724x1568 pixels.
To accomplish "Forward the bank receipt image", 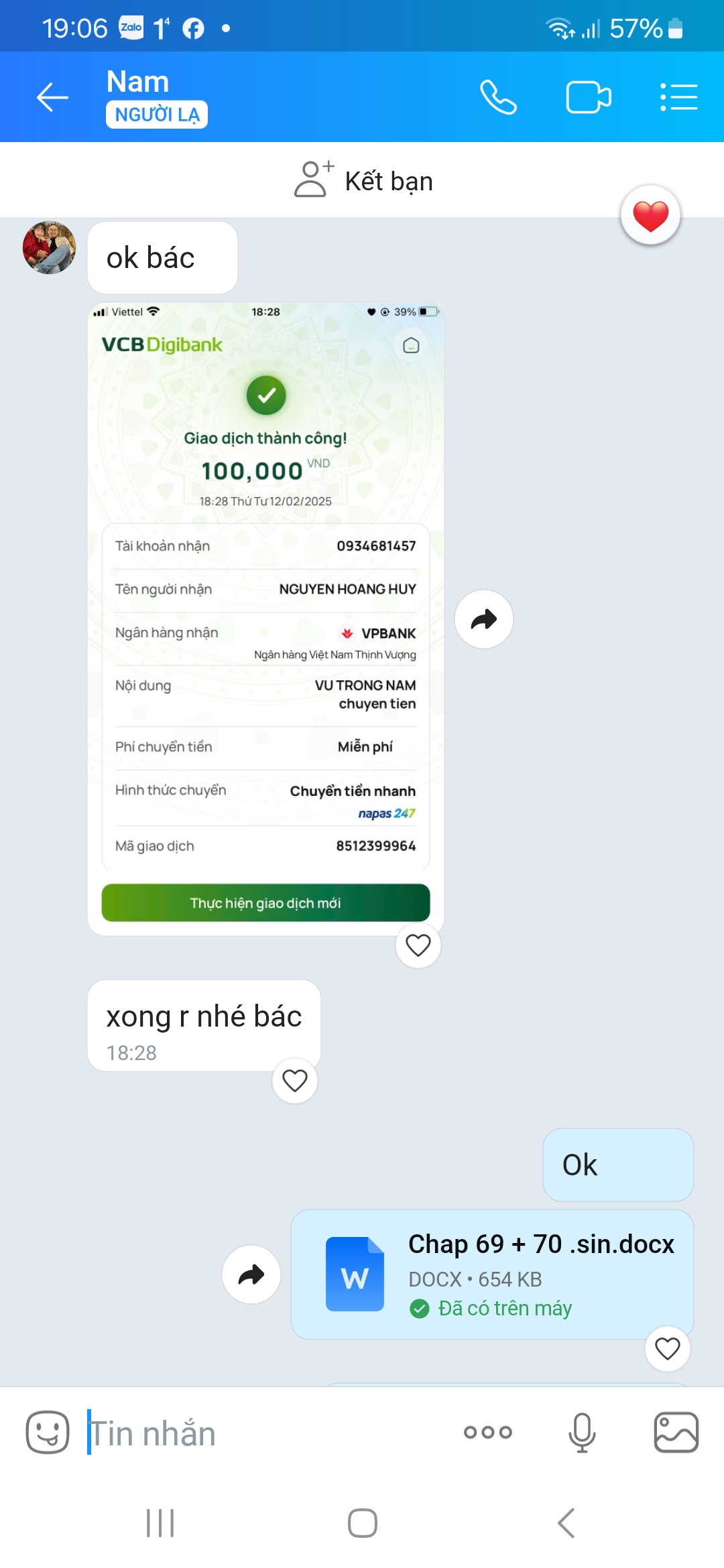I will point(483,619).
